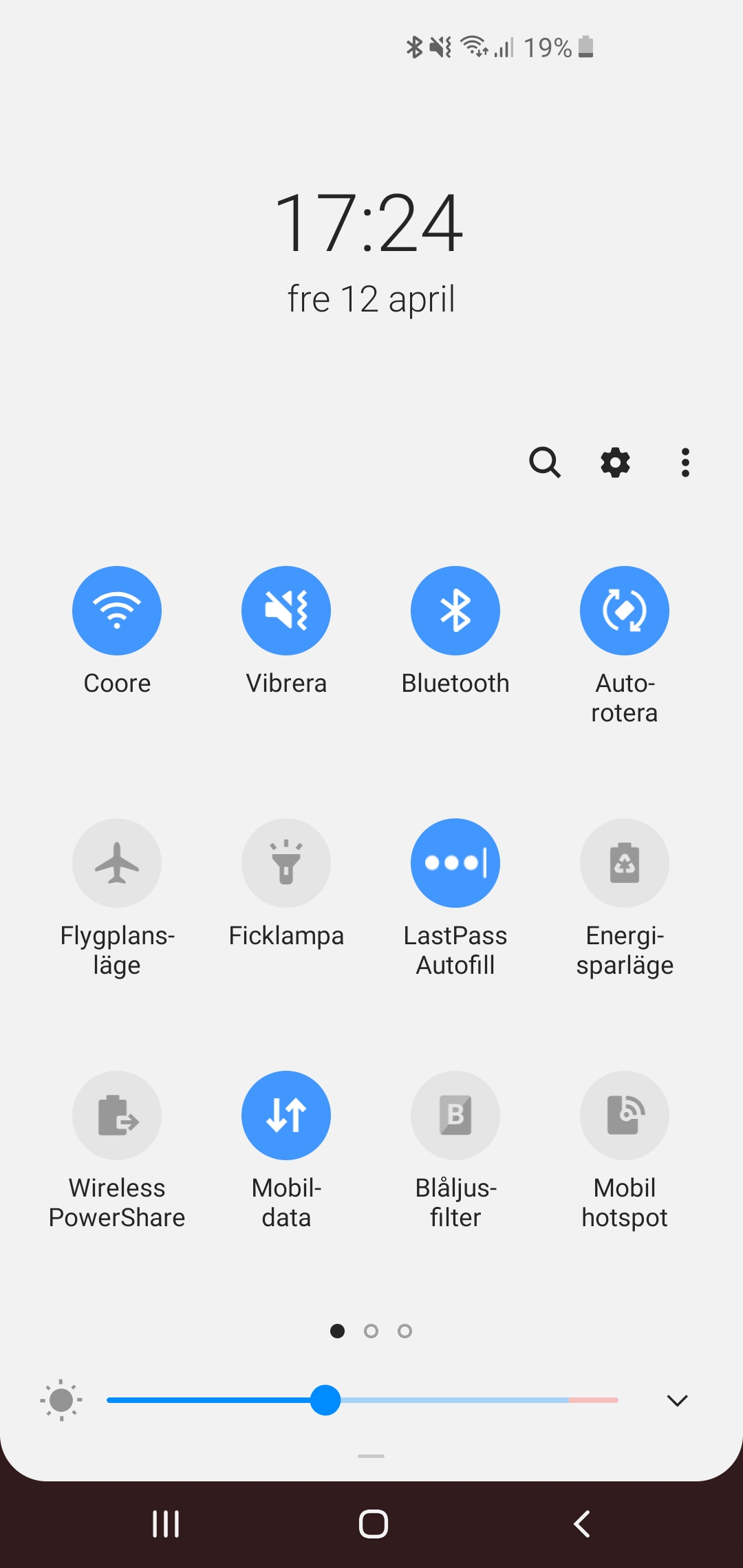Open settings via the gear icon
The height and width of the screenshot is (1568, 743).
(615, 462)
